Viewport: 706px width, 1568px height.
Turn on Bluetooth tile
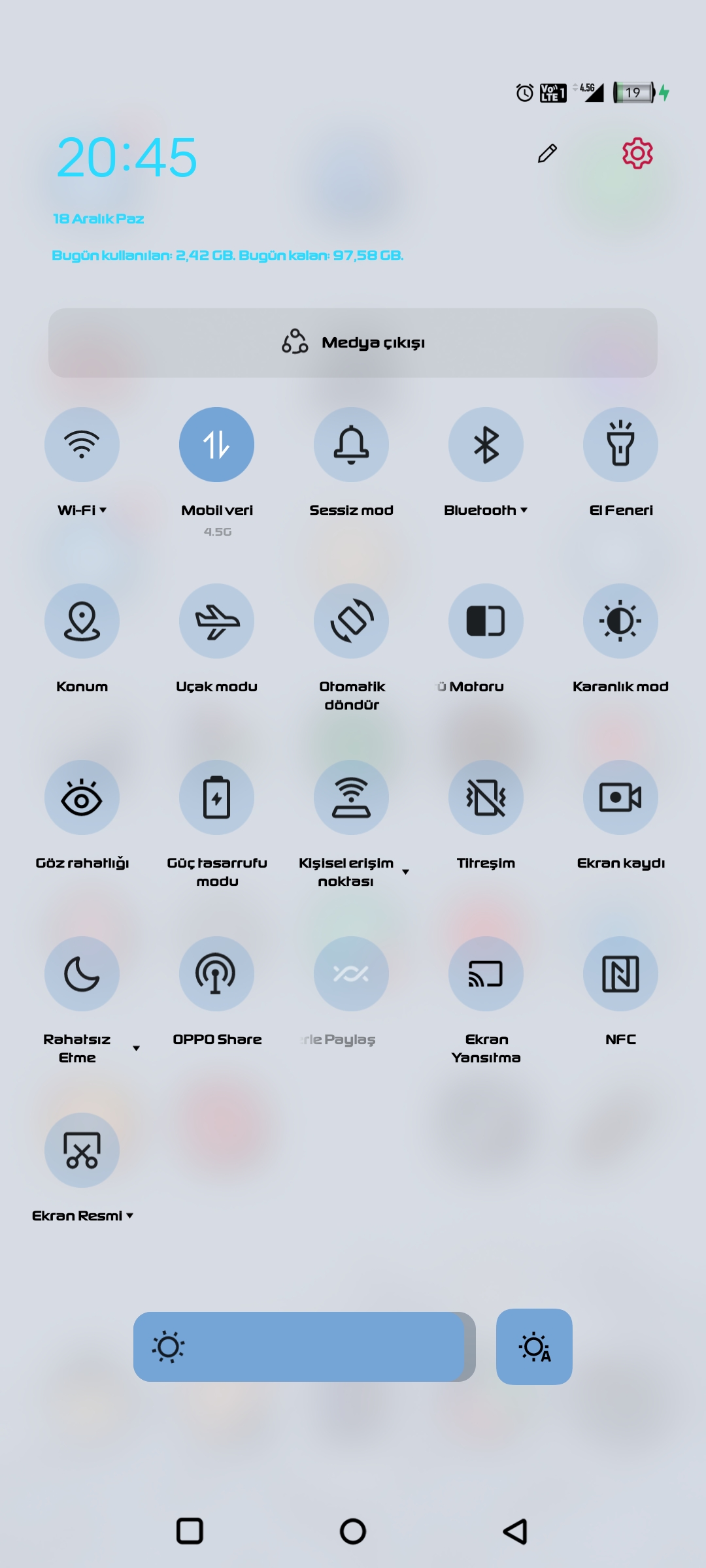(486, 445)
